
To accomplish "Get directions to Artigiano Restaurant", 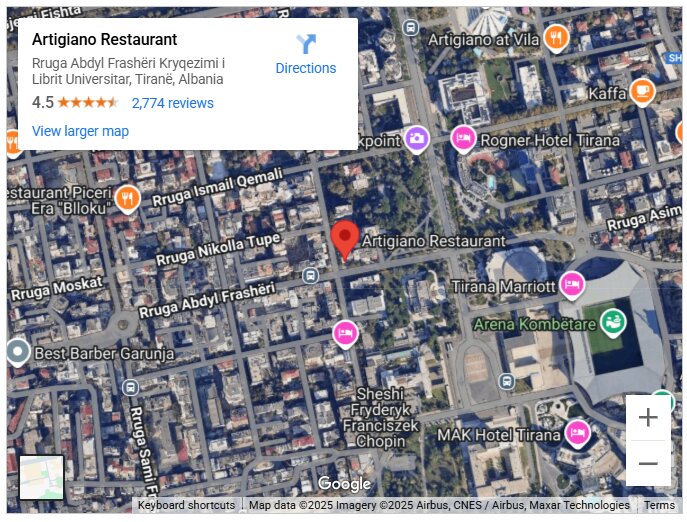I will (x=306, y=54).
